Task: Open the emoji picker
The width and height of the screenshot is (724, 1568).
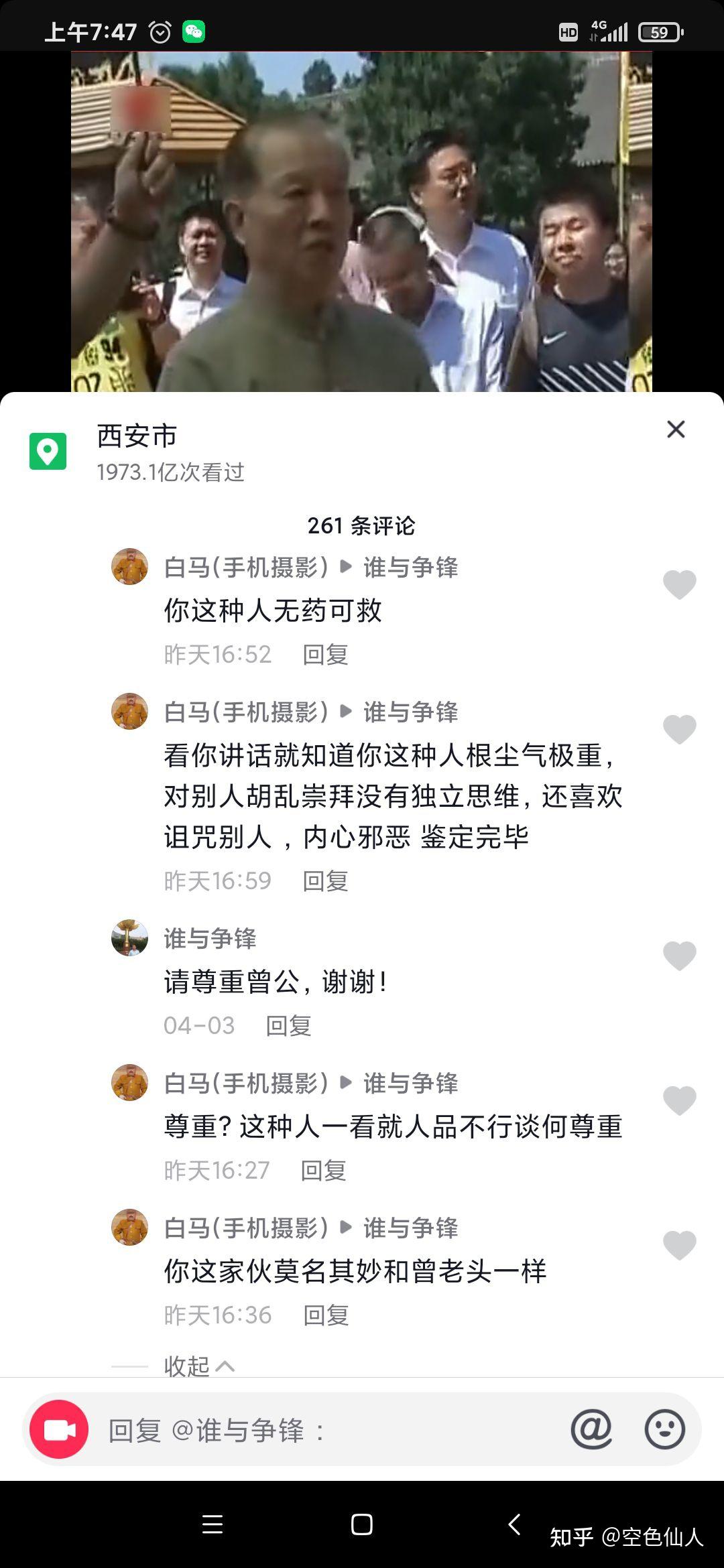Action: pos(665,1429)
